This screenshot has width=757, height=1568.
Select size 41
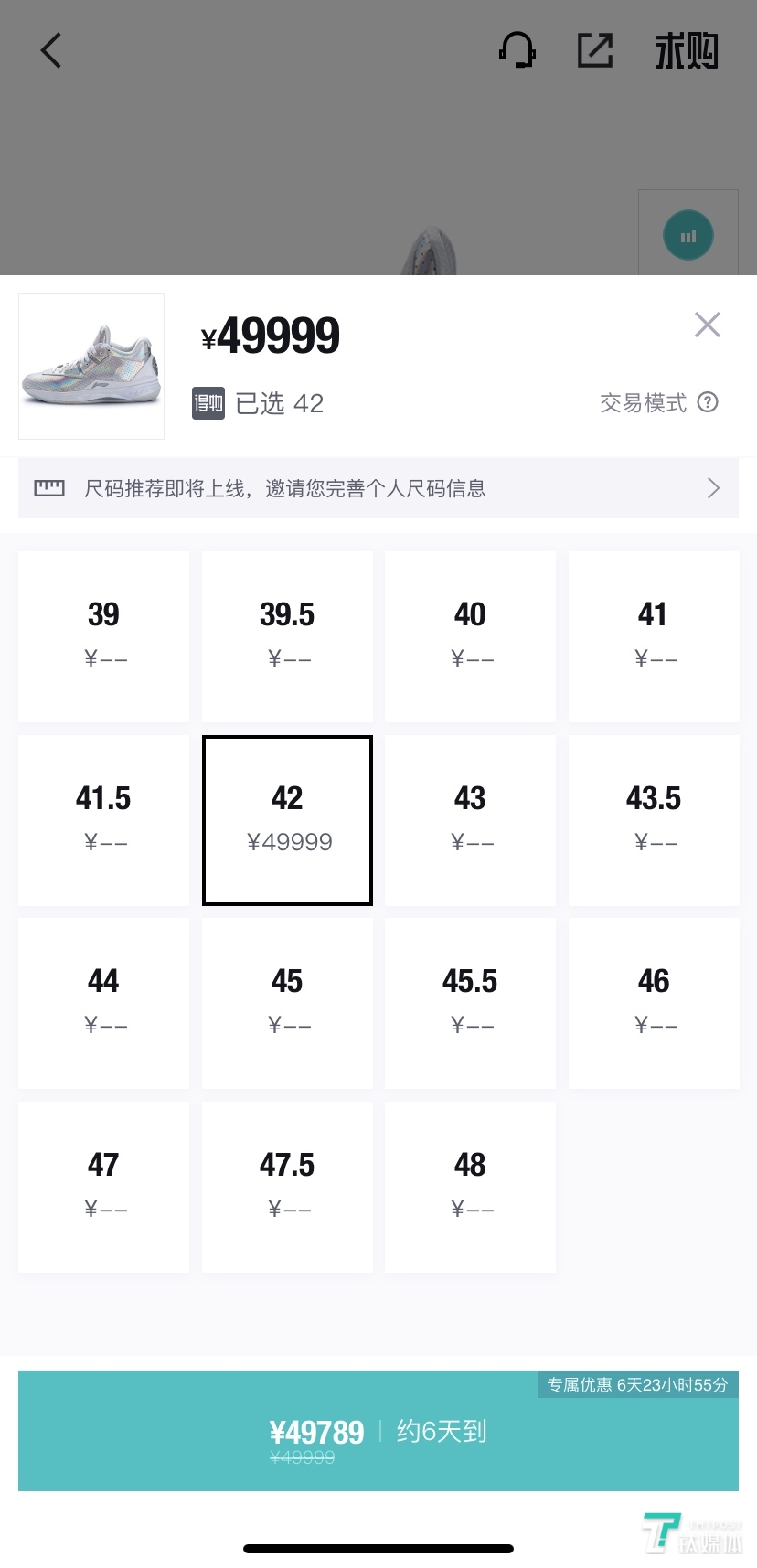click(654, 635)
